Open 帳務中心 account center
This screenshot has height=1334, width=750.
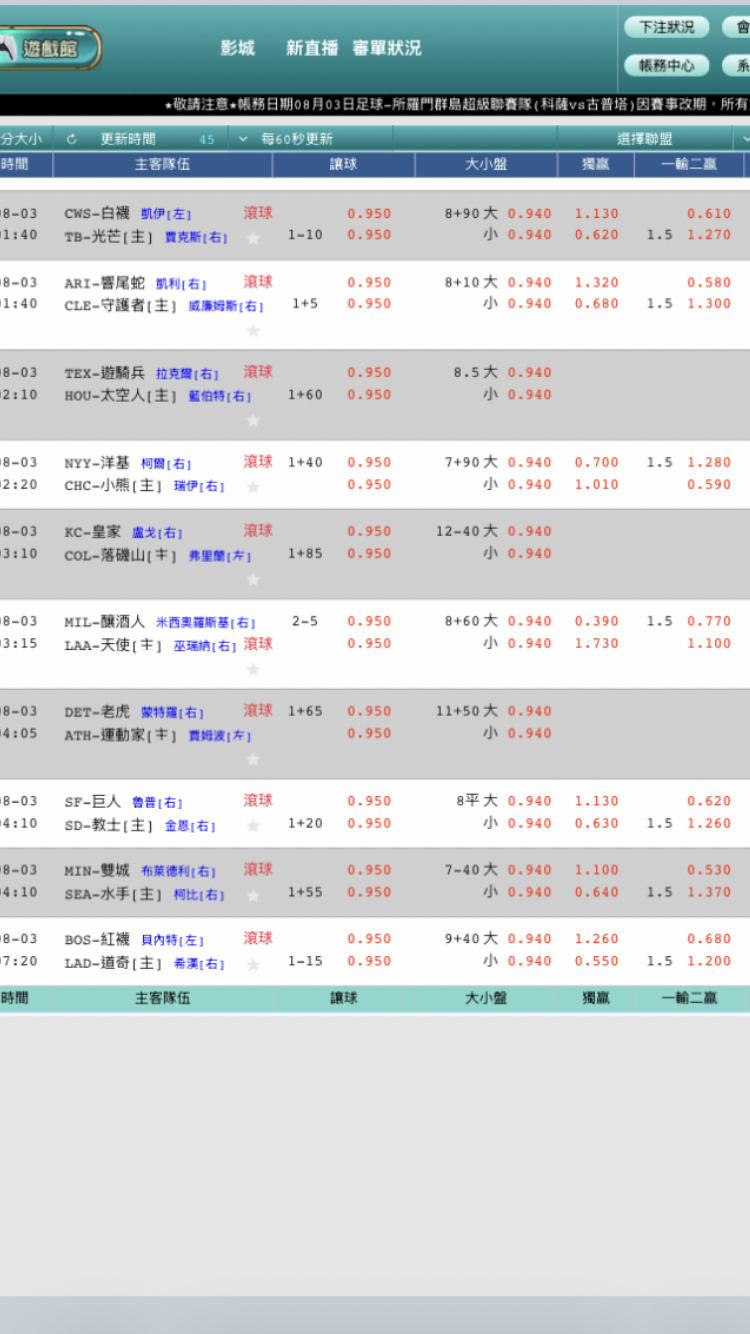pyautogui.click(x=666, y=66)
